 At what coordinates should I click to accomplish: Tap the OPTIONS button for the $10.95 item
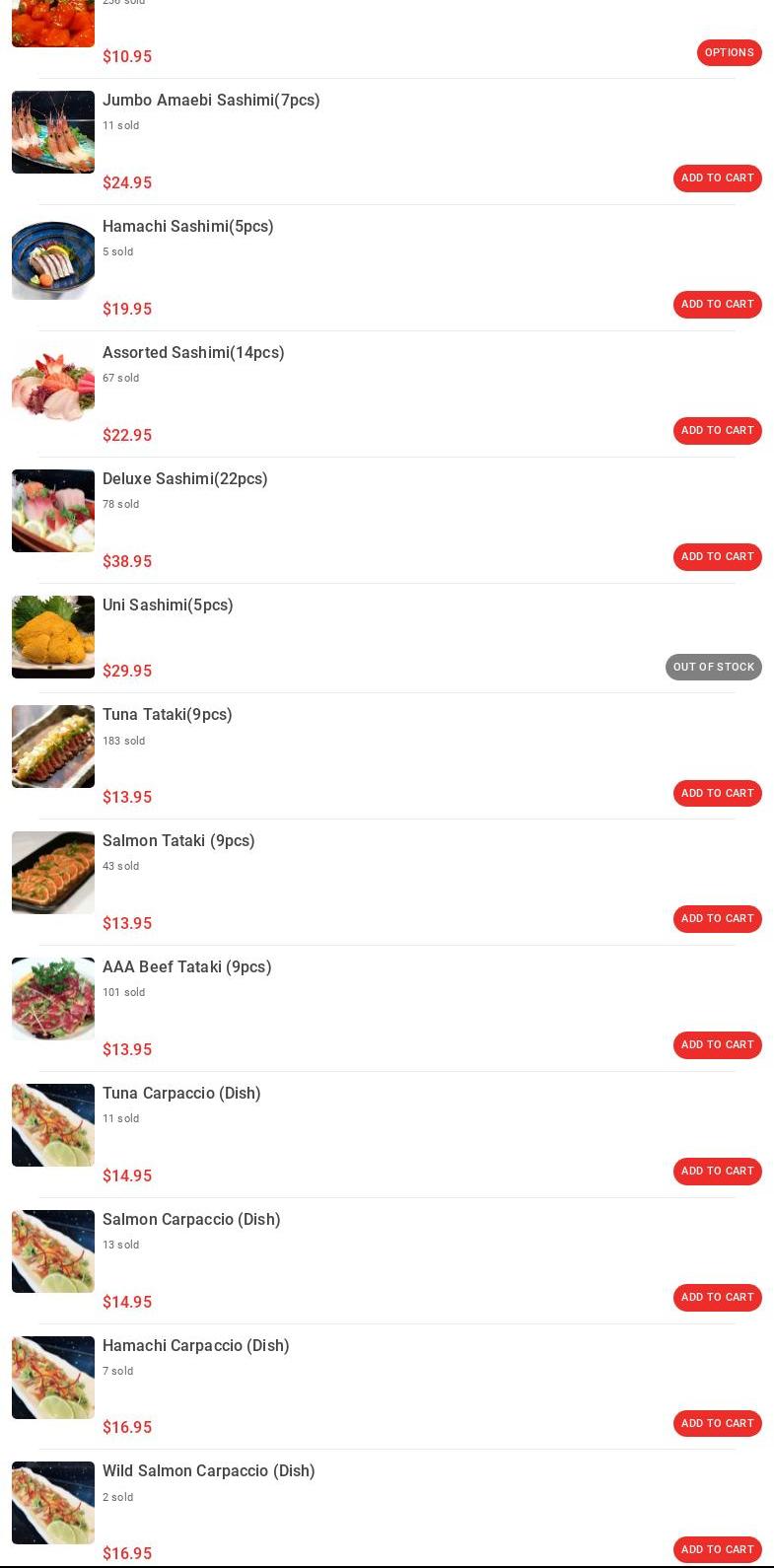coord(729,52)
